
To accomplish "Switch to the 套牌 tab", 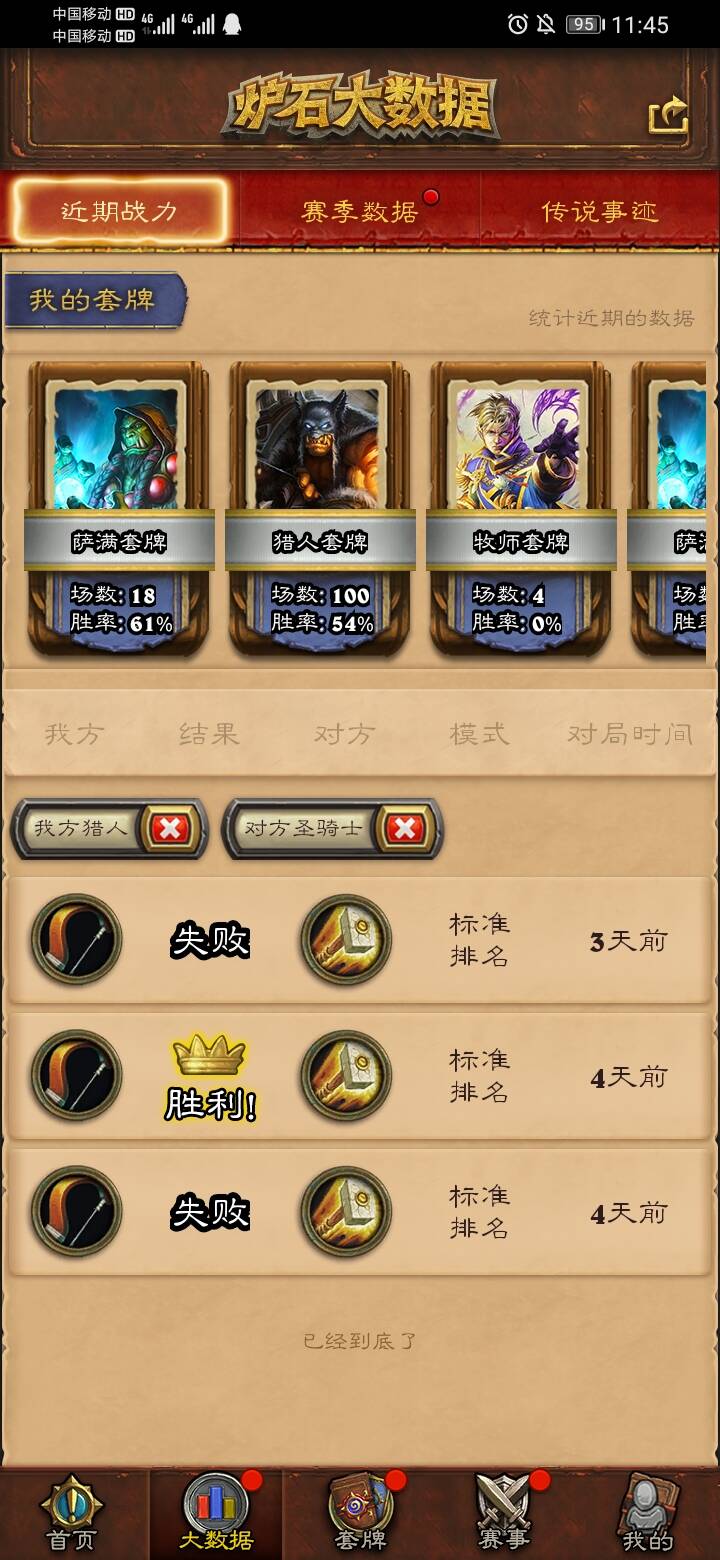I will [360, 1514].
